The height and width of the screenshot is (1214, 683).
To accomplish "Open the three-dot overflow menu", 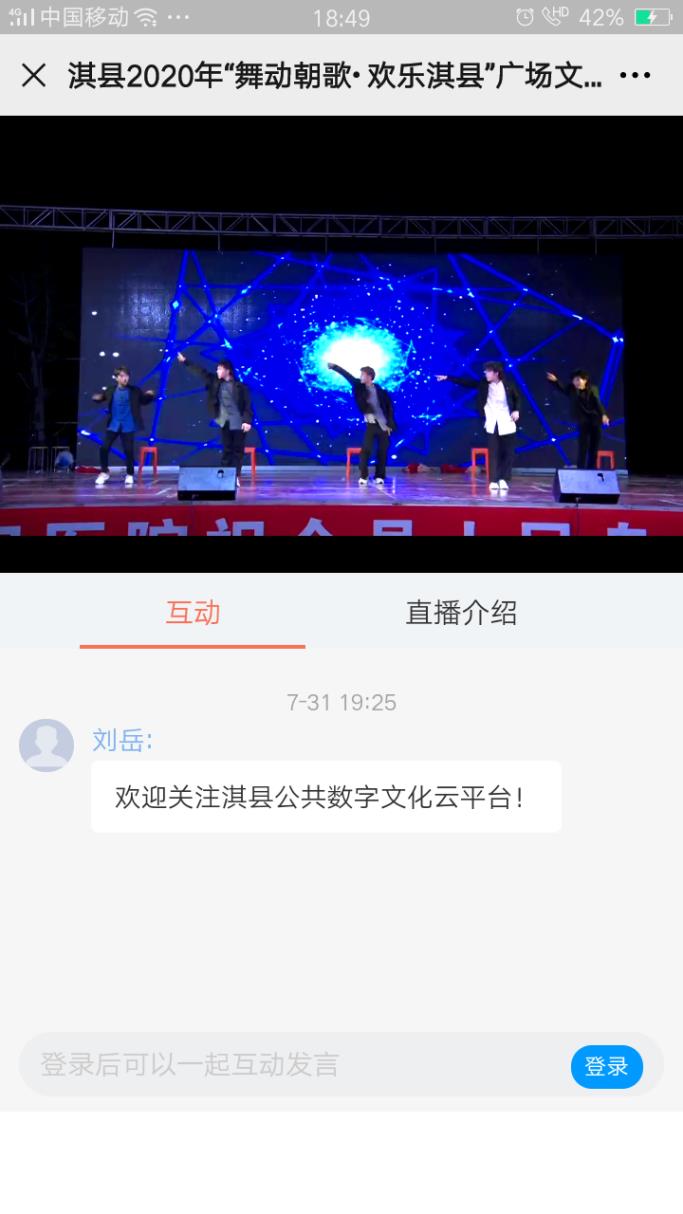I will [x=635, y=75].
